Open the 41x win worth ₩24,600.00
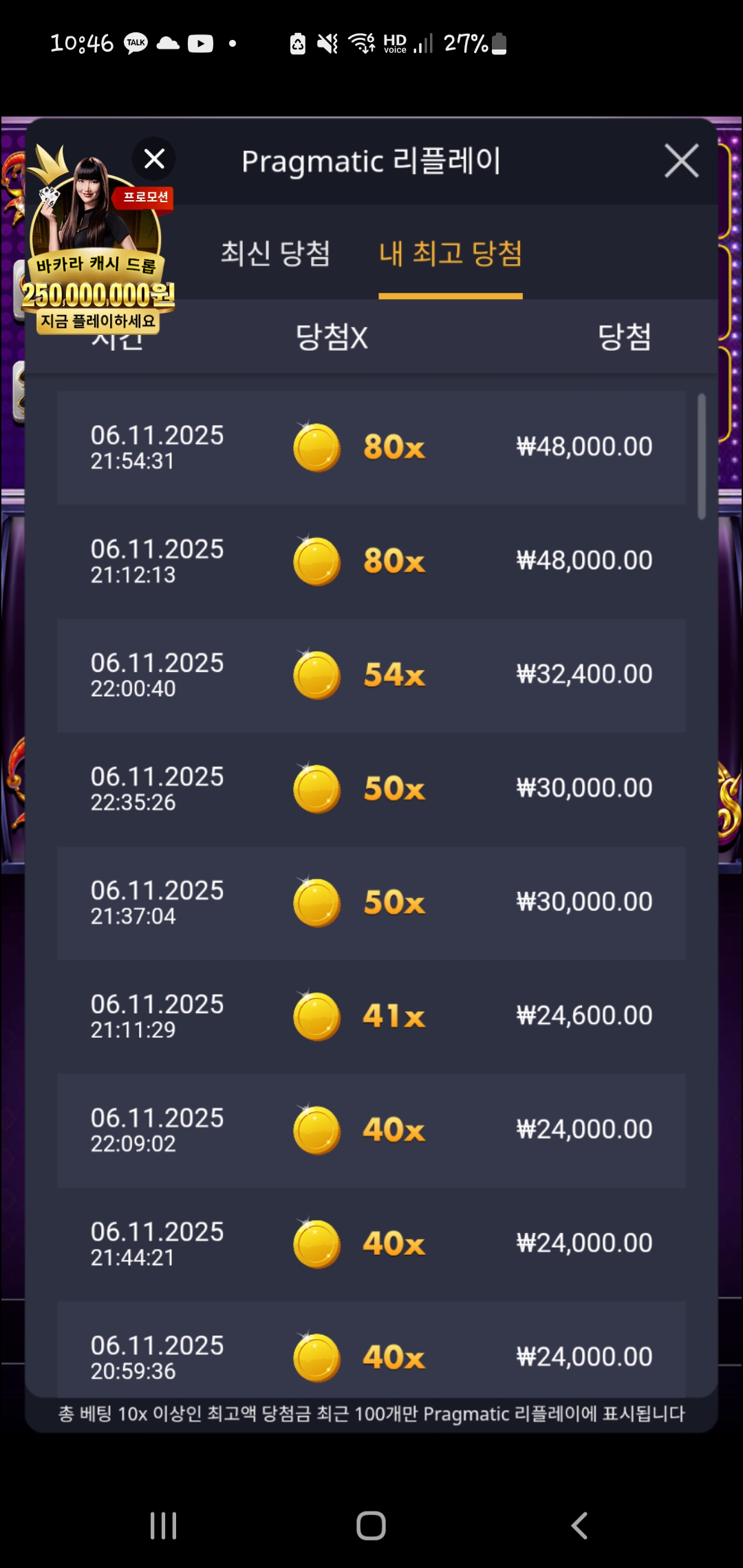The height and width of the screenshot is (1568, 743). point(371,1016)
